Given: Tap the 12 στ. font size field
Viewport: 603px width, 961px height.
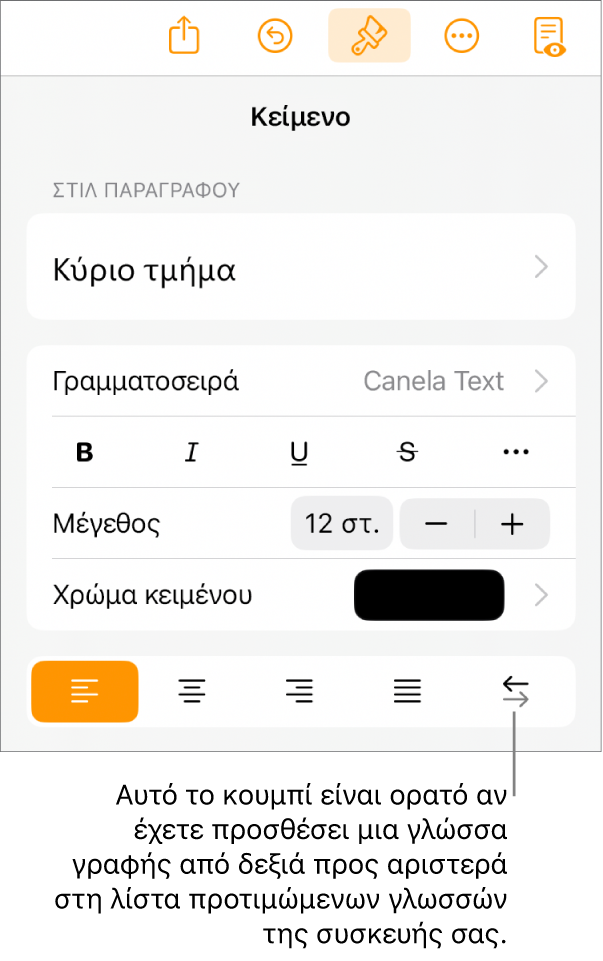Looking at the screenshot, I should [x=341, y=524].
